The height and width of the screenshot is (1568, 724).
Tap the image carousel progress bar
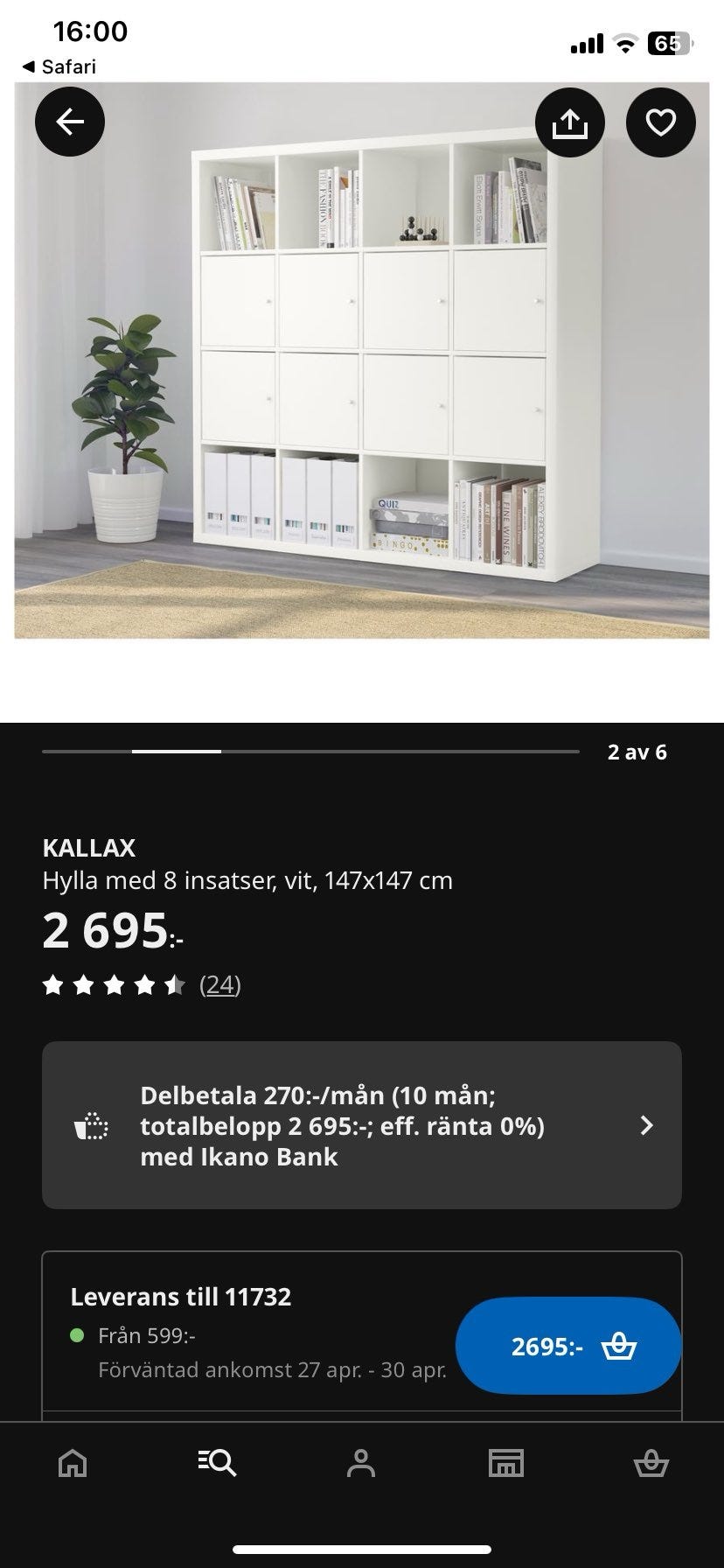(x=310, y=751)
